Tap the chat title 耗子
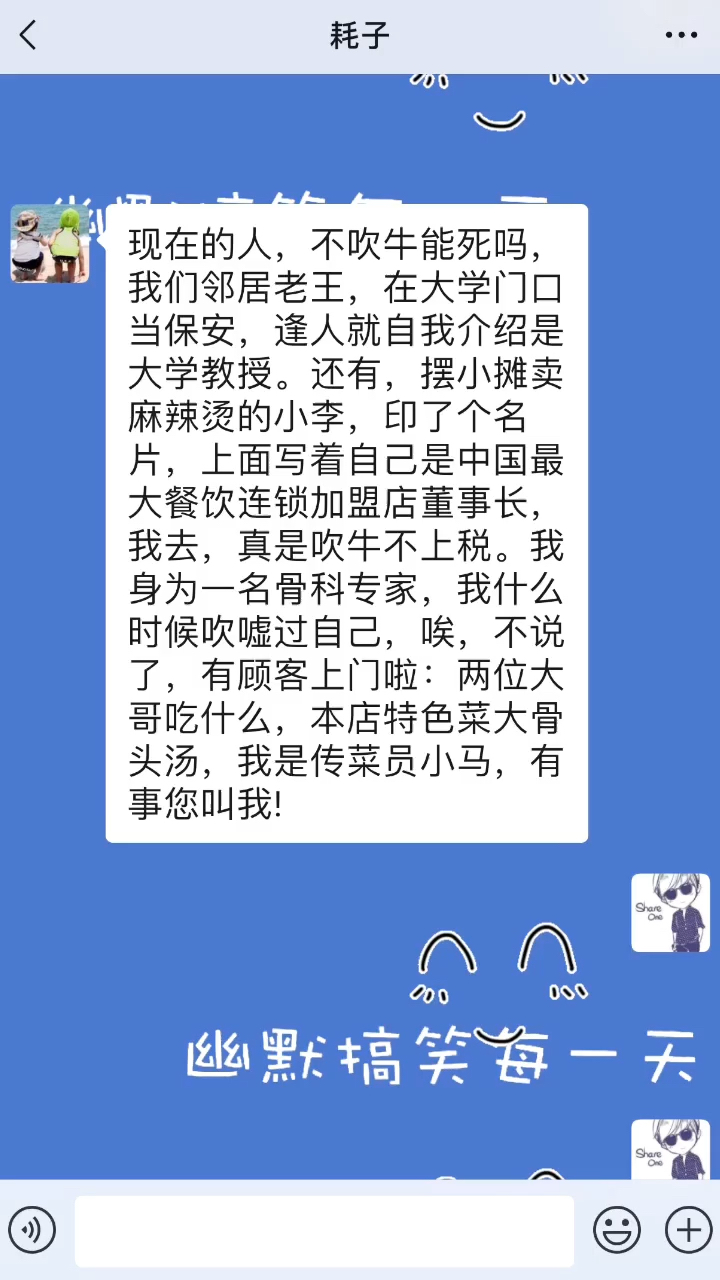Screen dimensions: 720x1280 pyautogui.click(x=360, y=35)
